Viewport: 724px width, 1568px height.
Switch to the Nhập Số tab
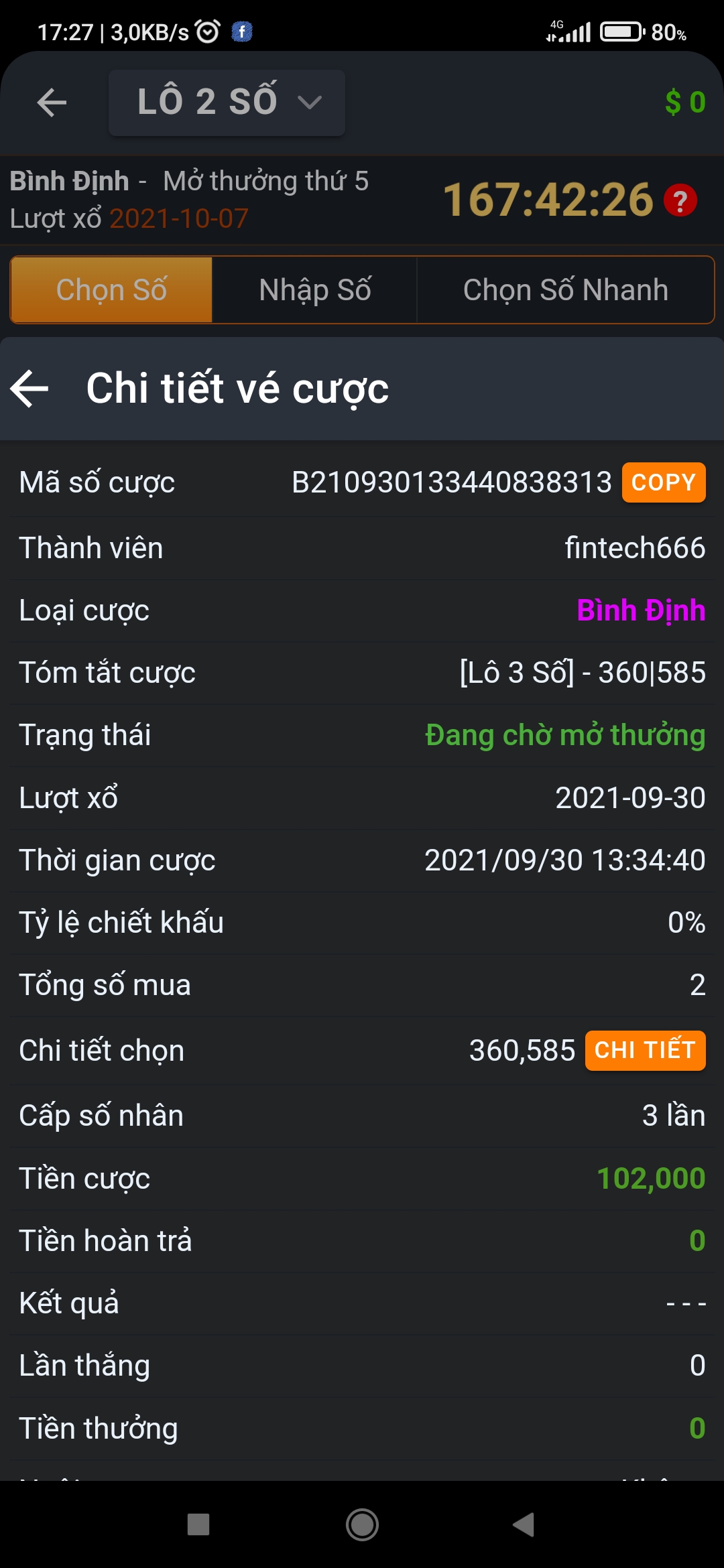click(314, 290)
